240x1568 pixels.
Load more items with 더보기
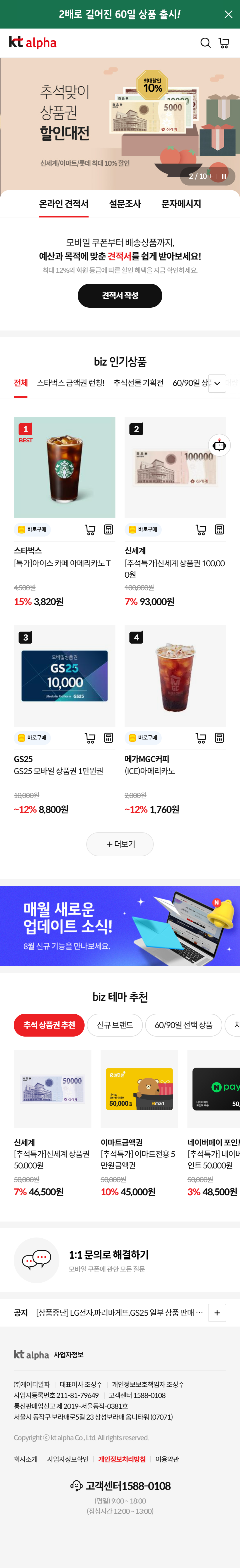pyautogui.click(x=120, y=844)
